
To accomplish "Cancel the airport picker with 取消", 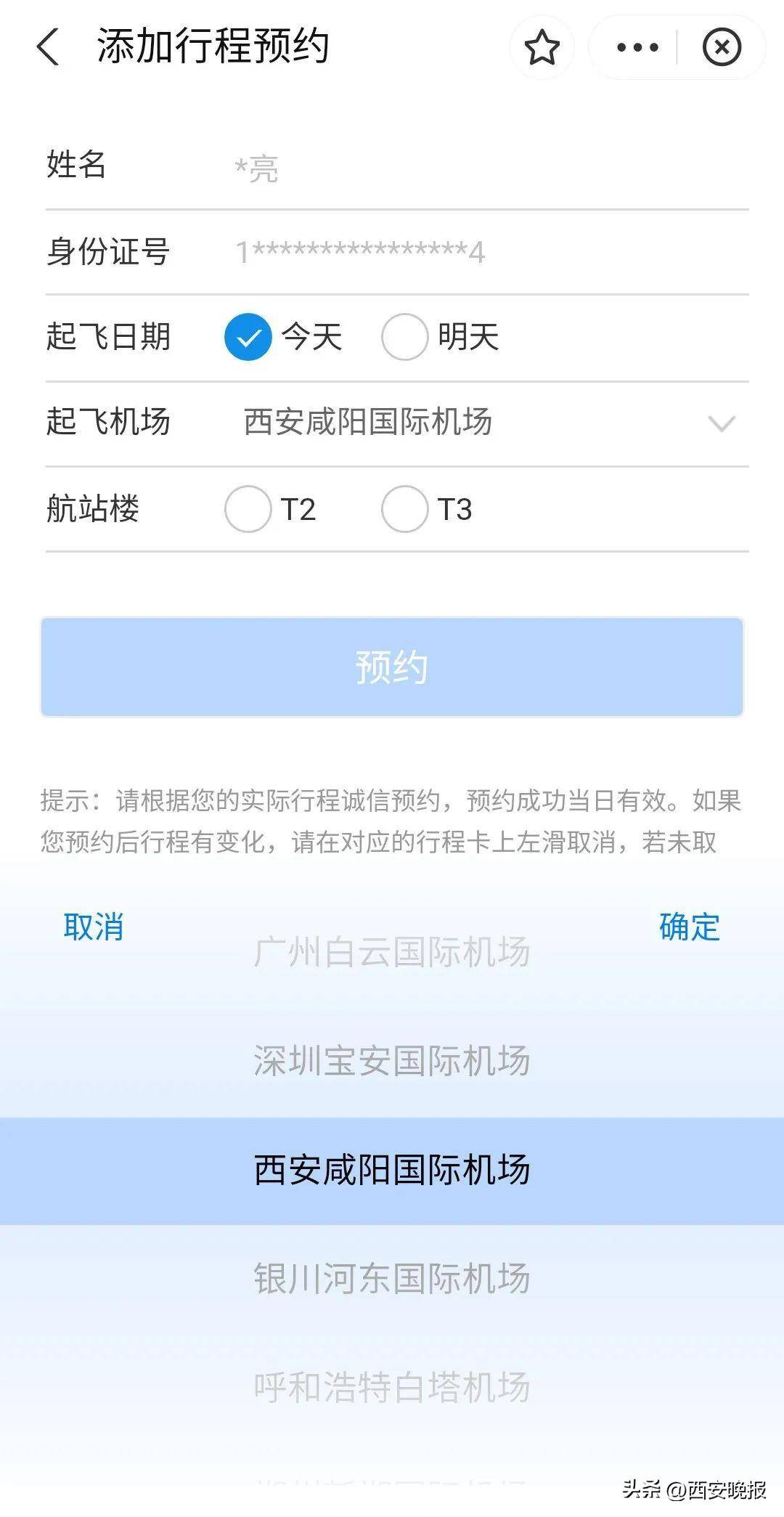I will [94, 927].
